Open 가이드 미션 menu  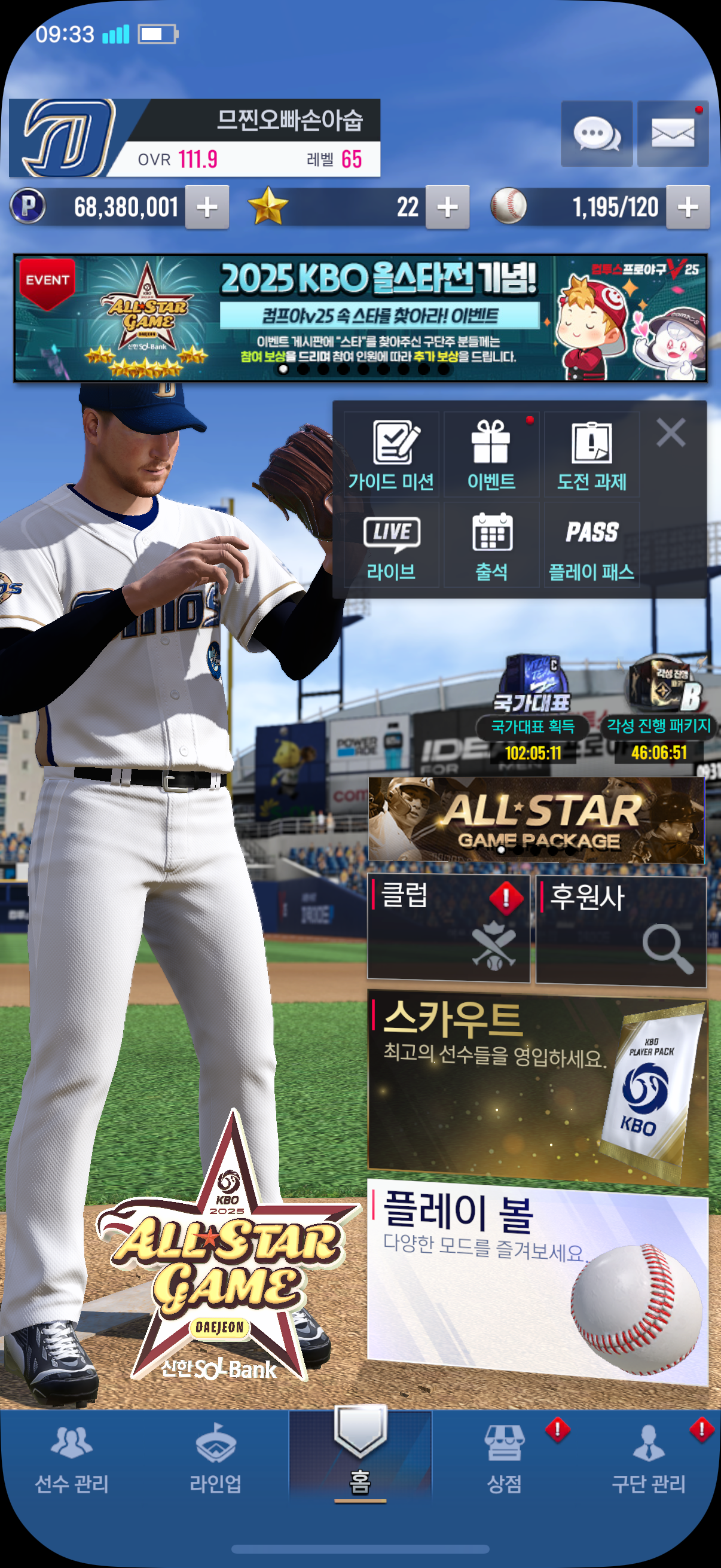pos(391,454)
